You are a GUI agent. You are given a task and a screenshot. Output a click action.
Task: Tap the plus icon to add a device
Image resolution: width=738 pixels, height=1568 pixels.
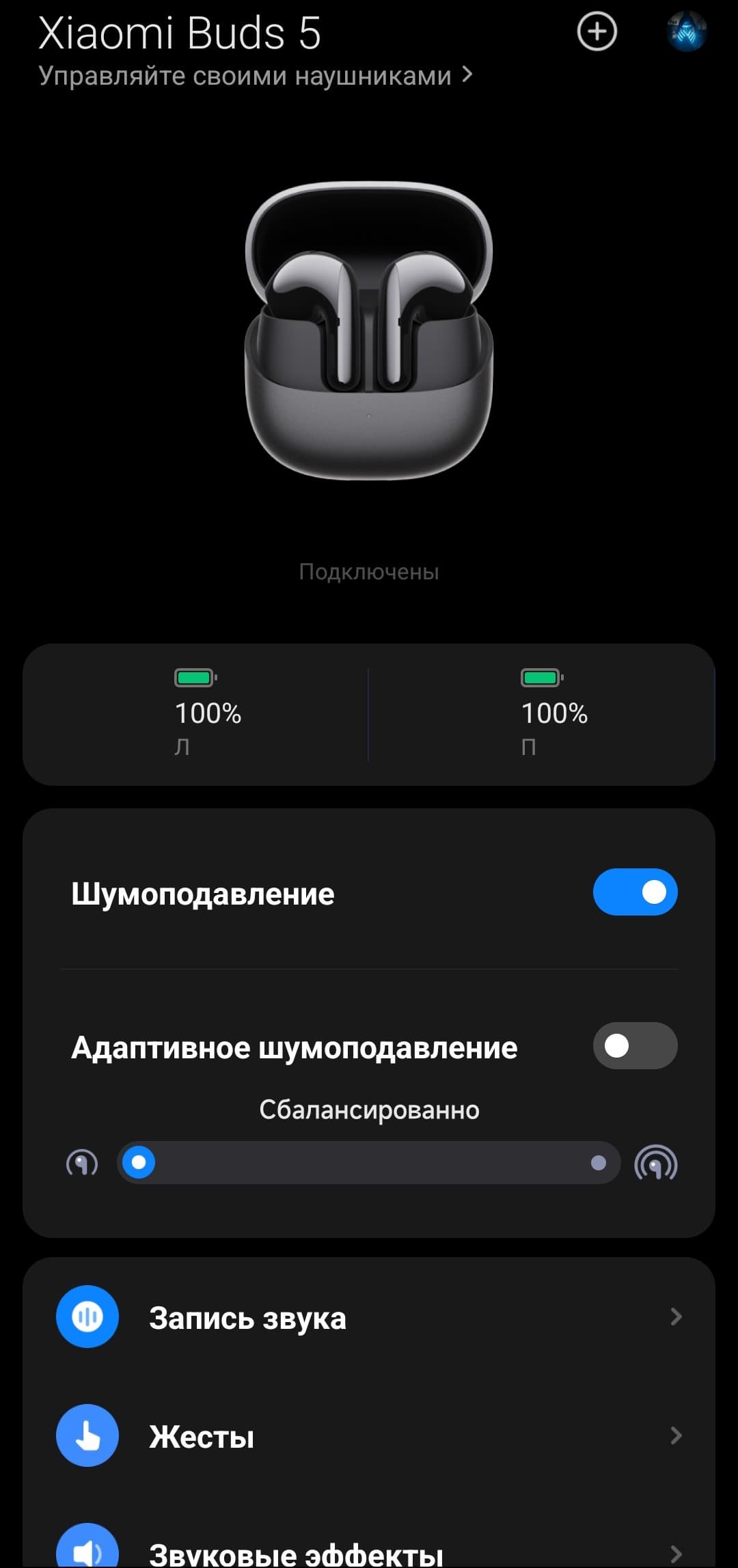coord(597,32)
